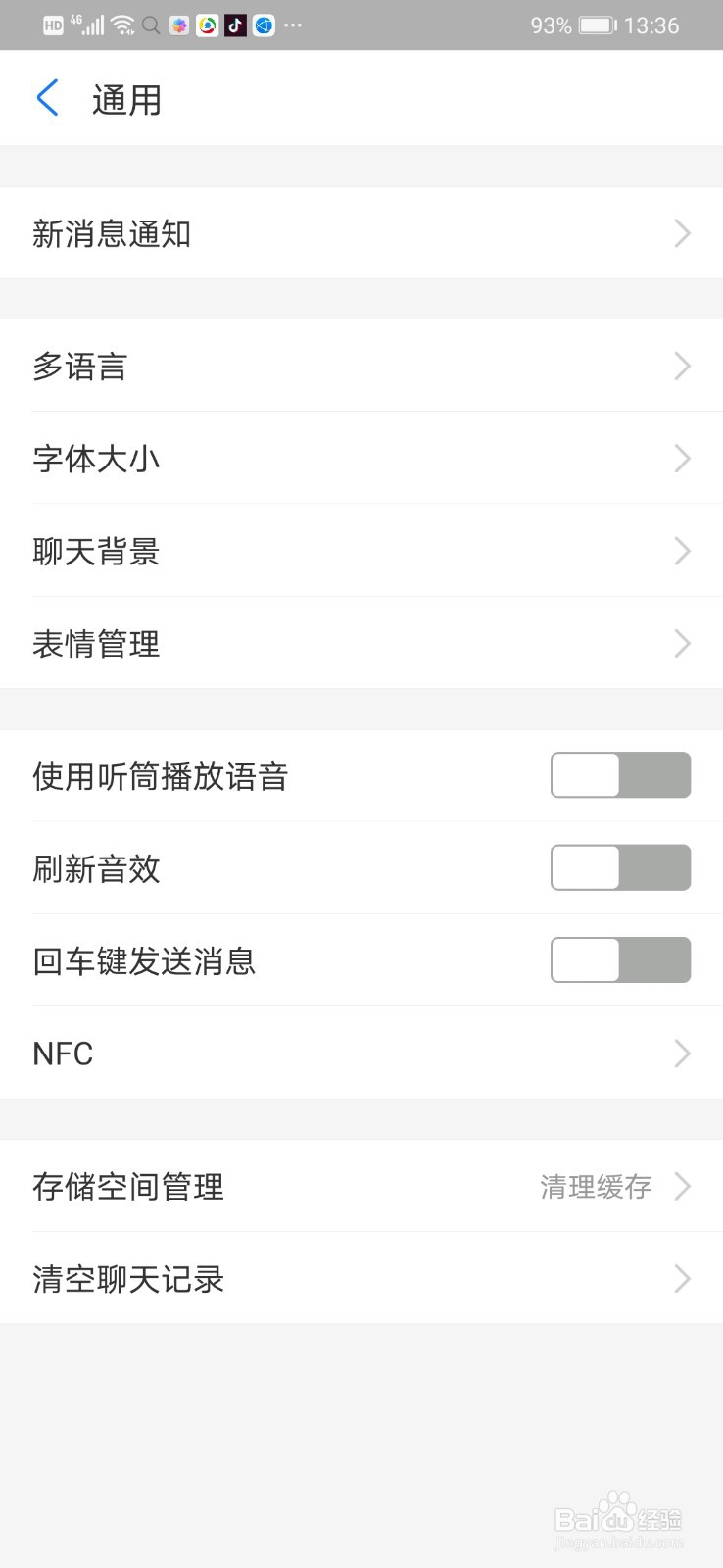
Task: Open 聊天背景 settings
Action: pos(361,551)
